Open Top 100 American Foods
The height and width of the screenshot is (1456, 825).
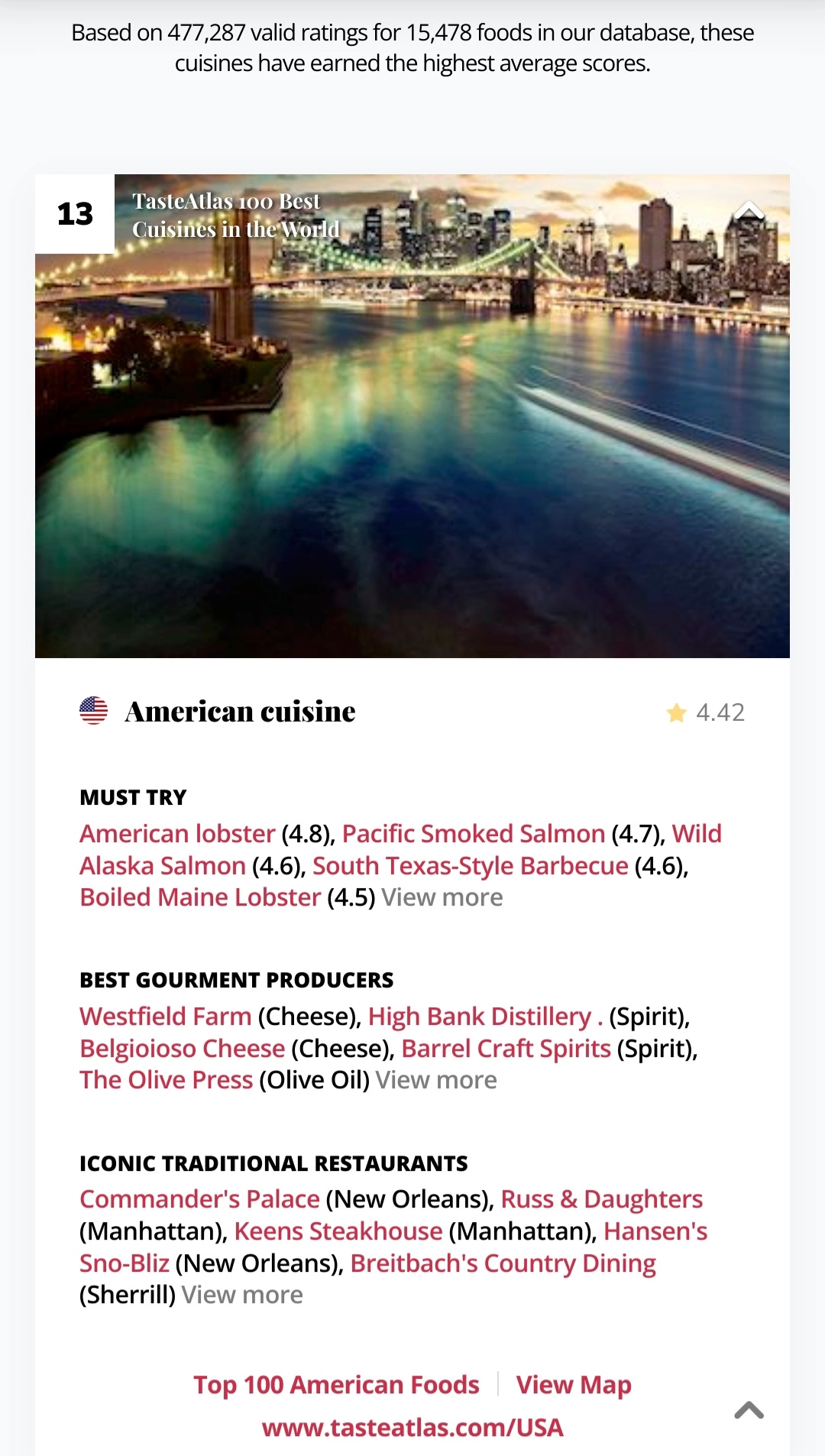(x=336, y=1384)
